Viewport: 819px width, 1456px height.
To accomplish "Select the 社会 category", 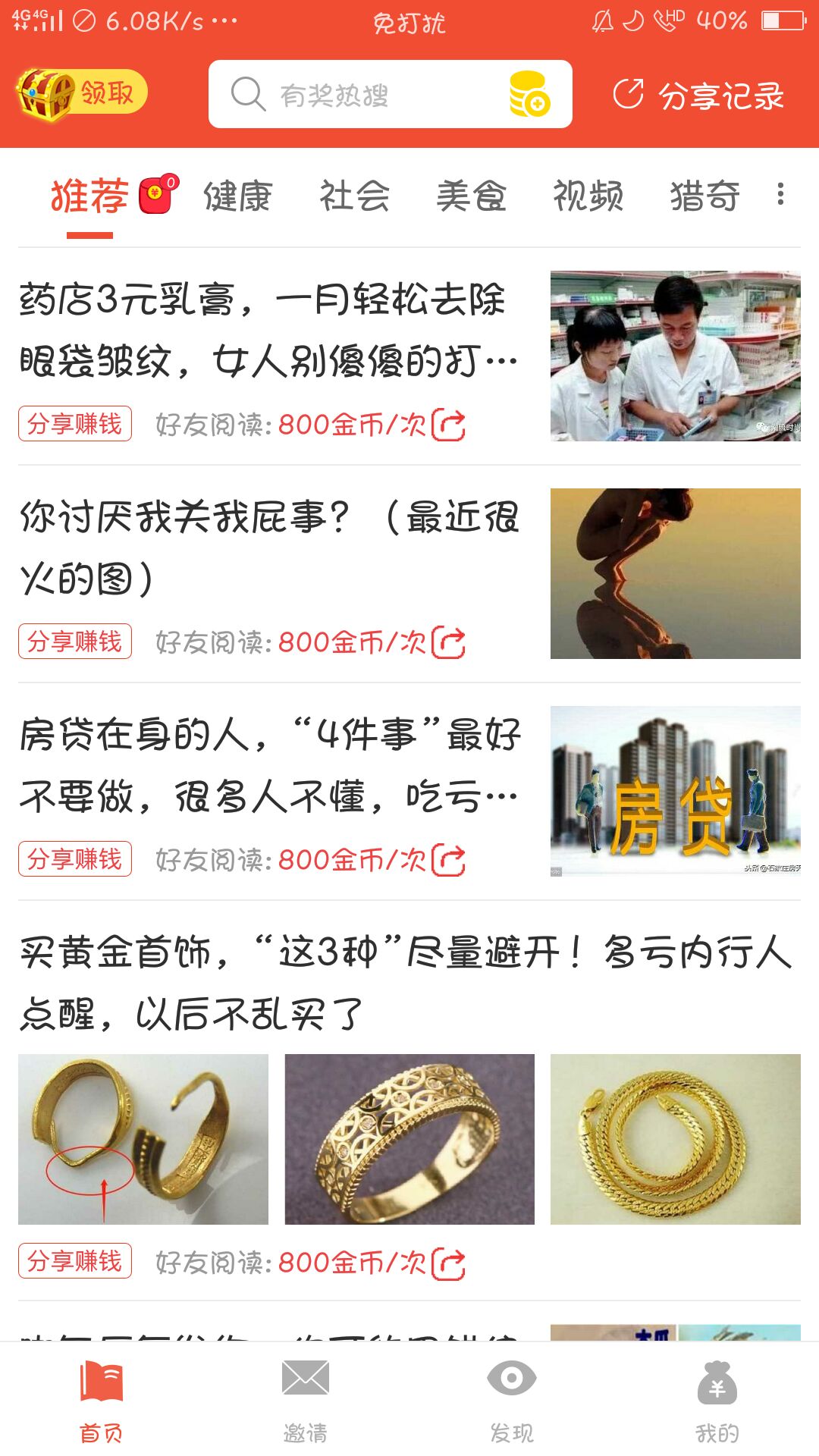I will pyautogui.click(x=354, y=196).
